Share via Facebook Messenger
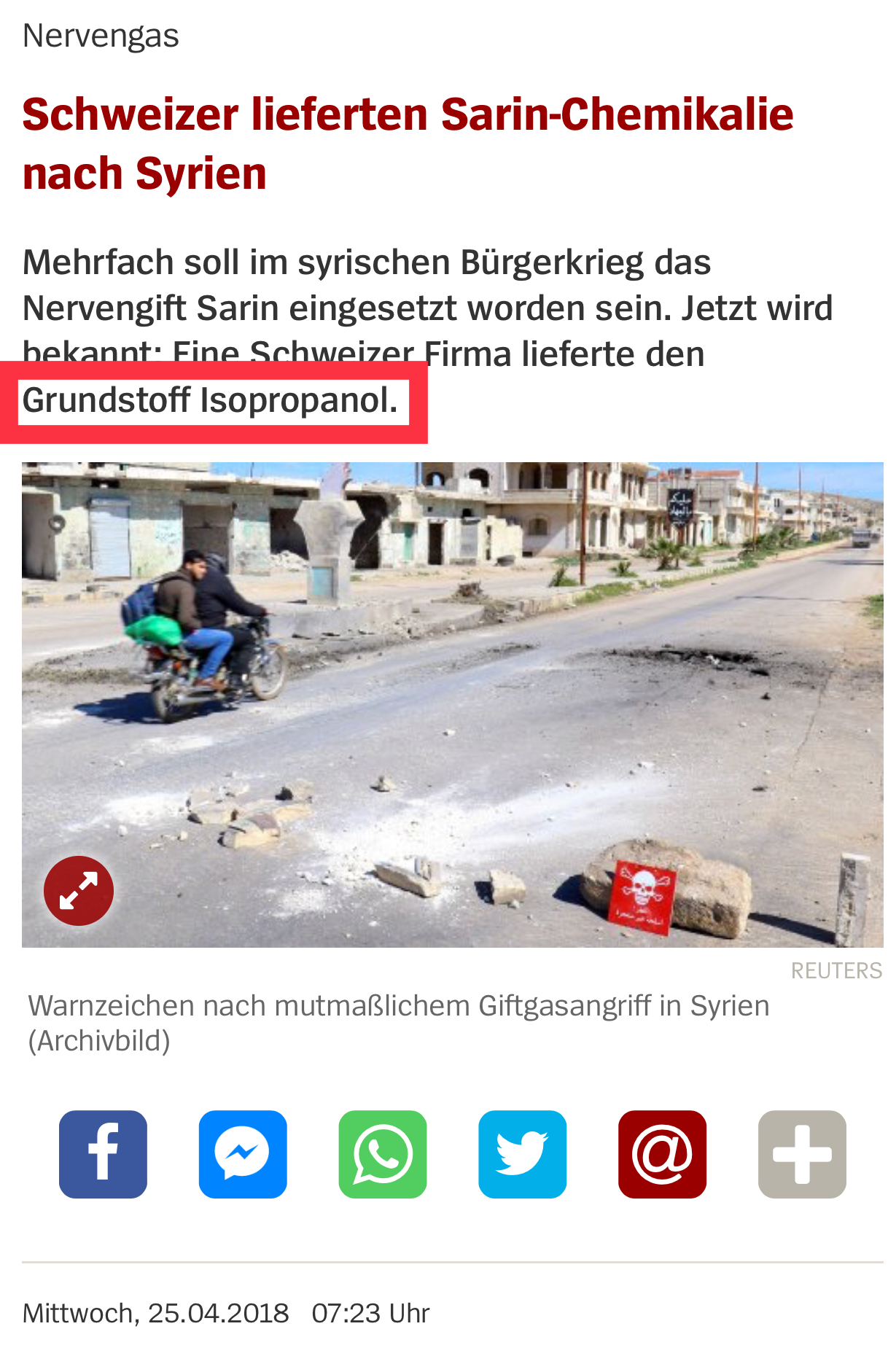Viewport: 888px width, 1372px height. coord(243,1154)
